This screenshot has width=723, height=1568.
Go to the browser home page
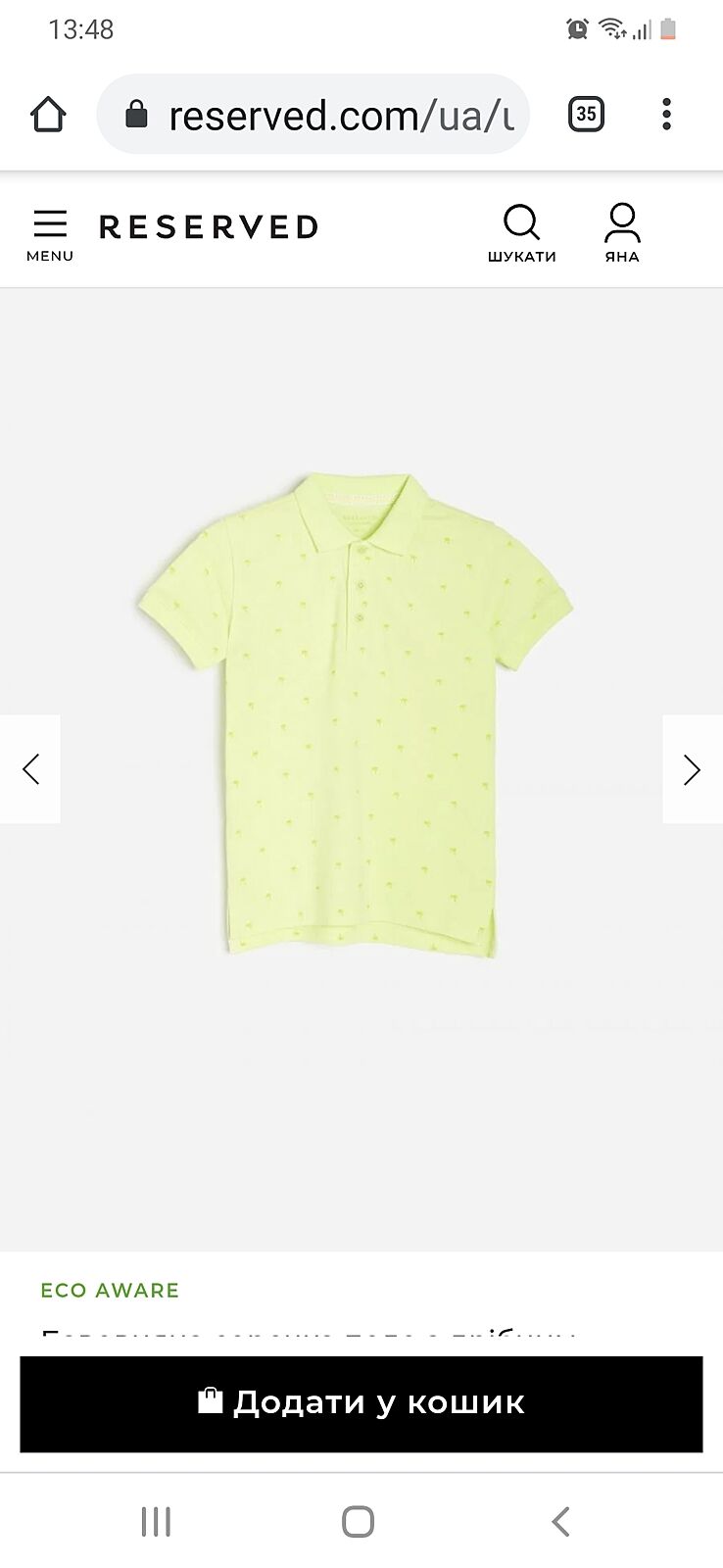point(48,115)
